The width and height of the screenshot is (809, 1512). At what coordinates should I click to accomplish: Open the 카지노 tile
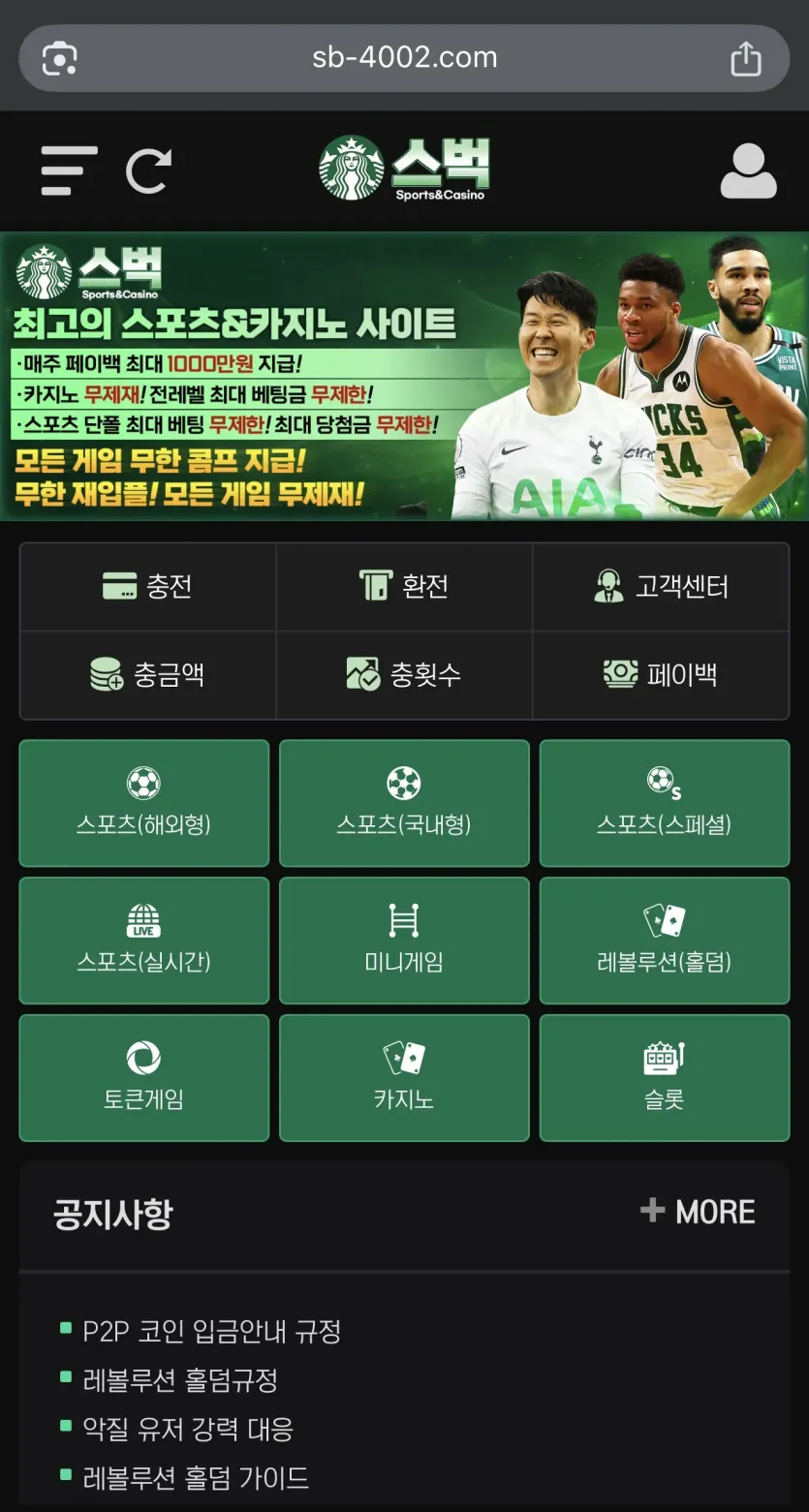point(404,1078)
